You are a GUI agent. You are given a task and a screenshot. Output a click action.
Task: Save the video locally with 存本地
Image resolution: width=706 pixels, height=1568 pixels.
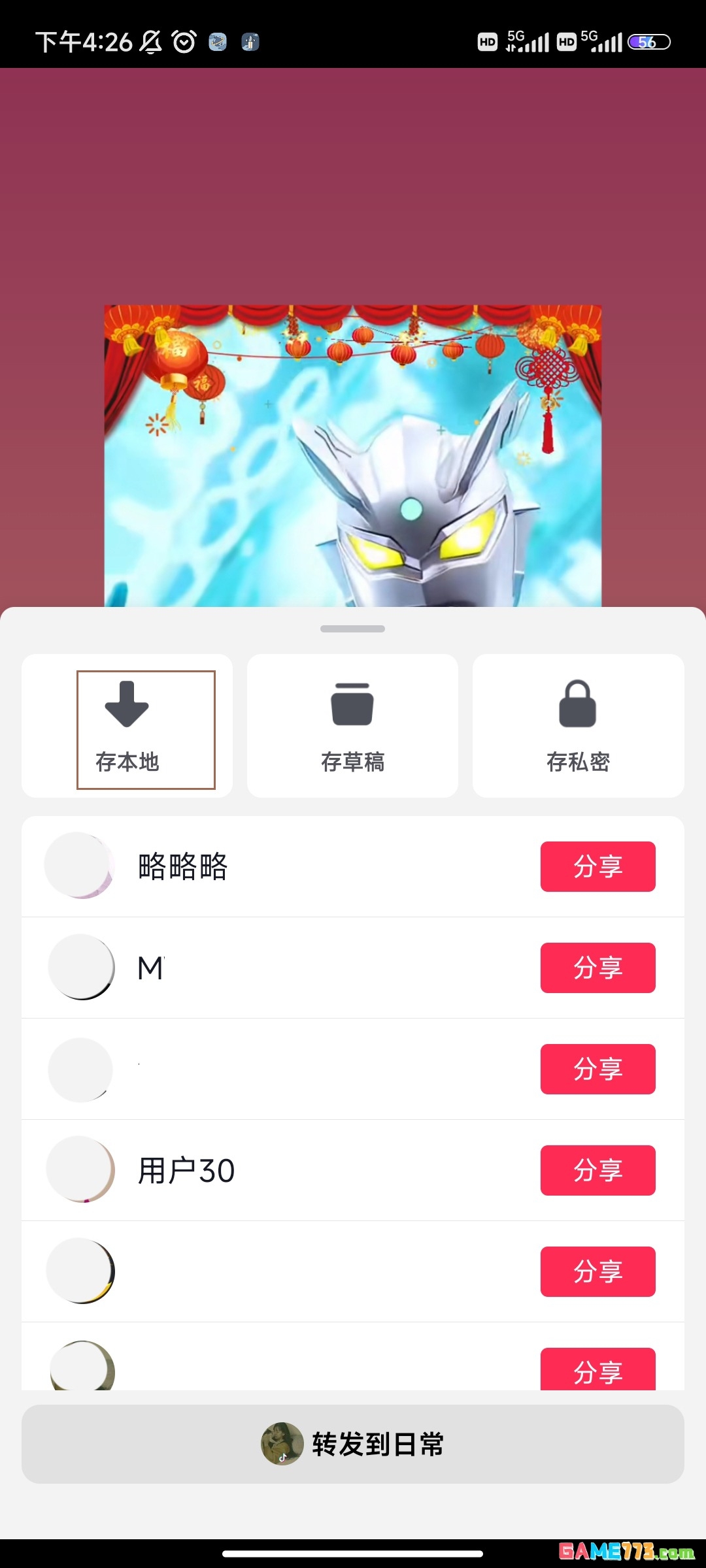(x=127, y=727)
